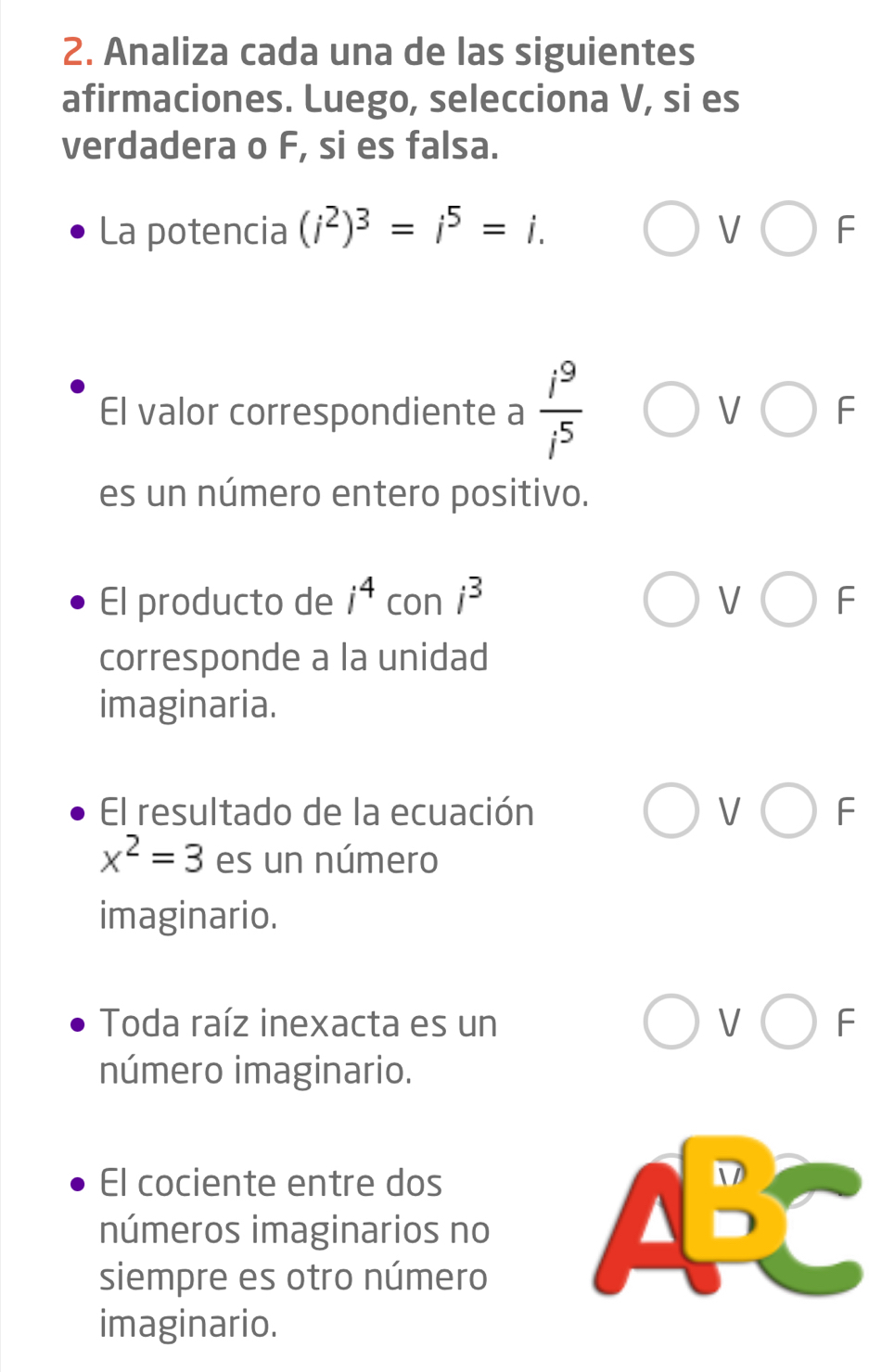
Task: Choose F for 'El producto de i⁴ con i³'
Action: point(788,601)
